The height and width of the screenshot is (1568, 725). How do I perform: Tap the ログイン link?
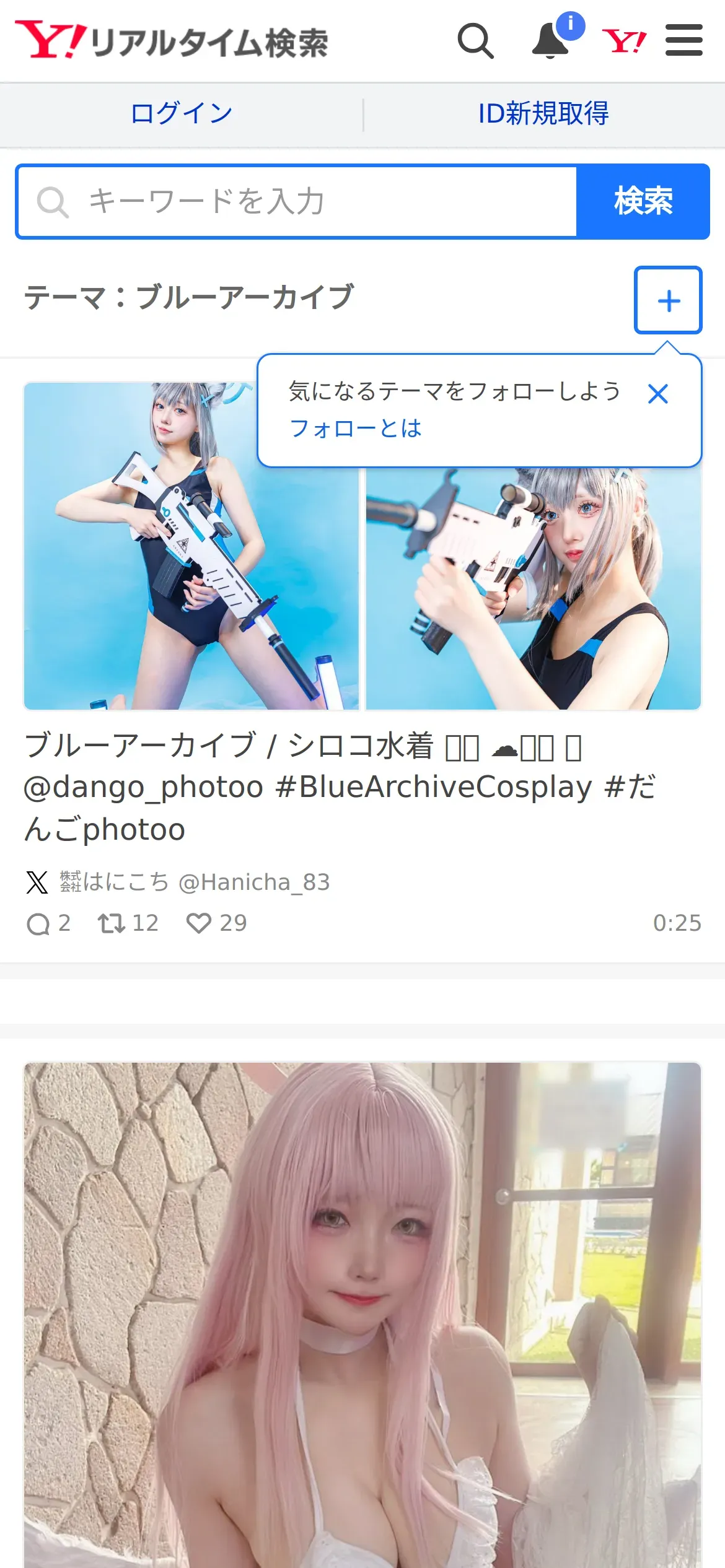click(182, 114)
